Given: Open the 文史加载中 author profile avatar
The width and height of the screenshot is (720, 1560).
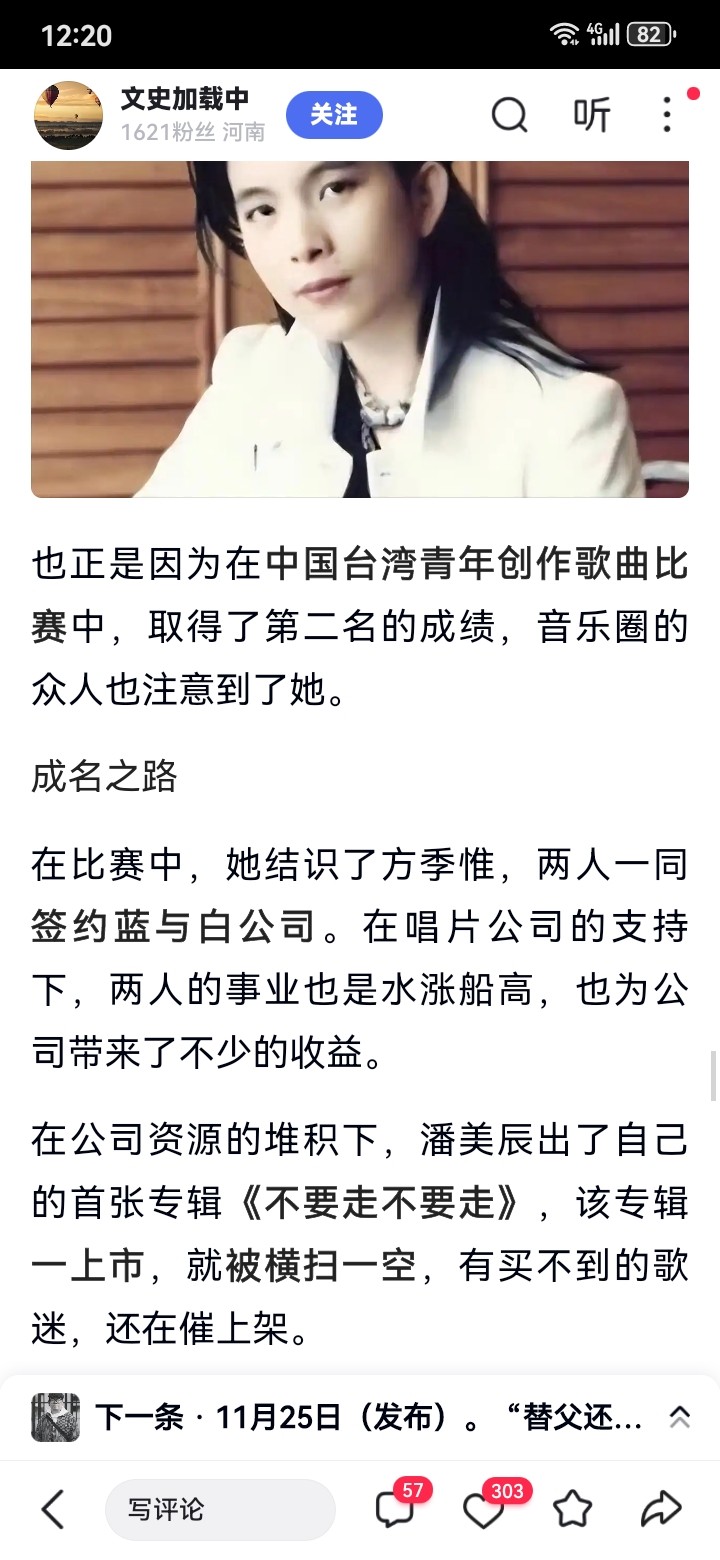Looking at the screenshot, I should [69, 116].
